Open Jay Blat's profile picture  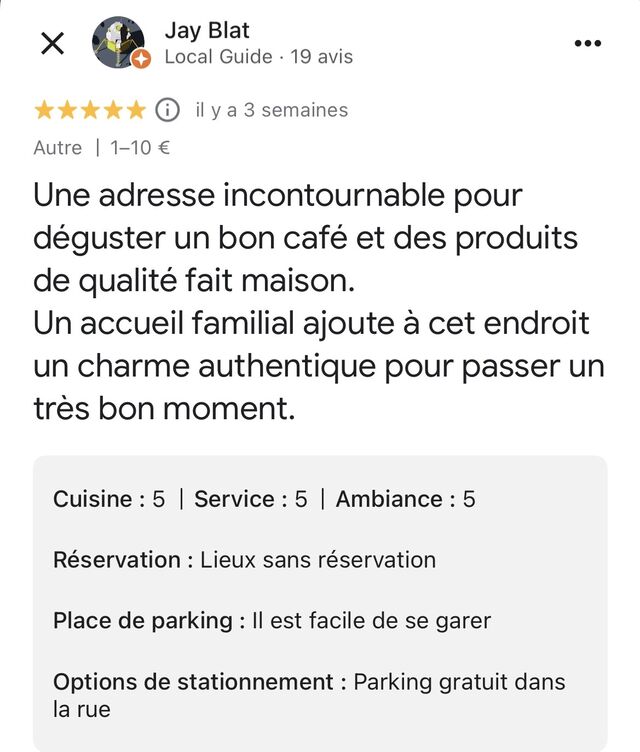(x=118, y=43)
